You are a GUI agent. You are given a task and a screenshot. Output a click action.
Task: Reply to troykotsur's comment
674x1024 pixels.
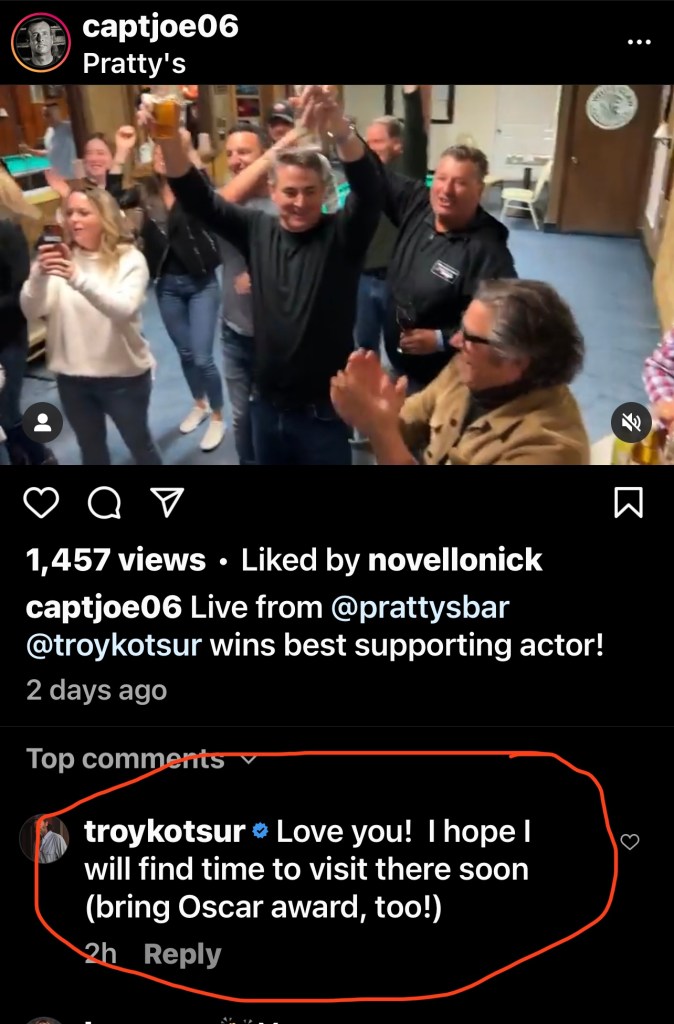(x=182, y=954)
